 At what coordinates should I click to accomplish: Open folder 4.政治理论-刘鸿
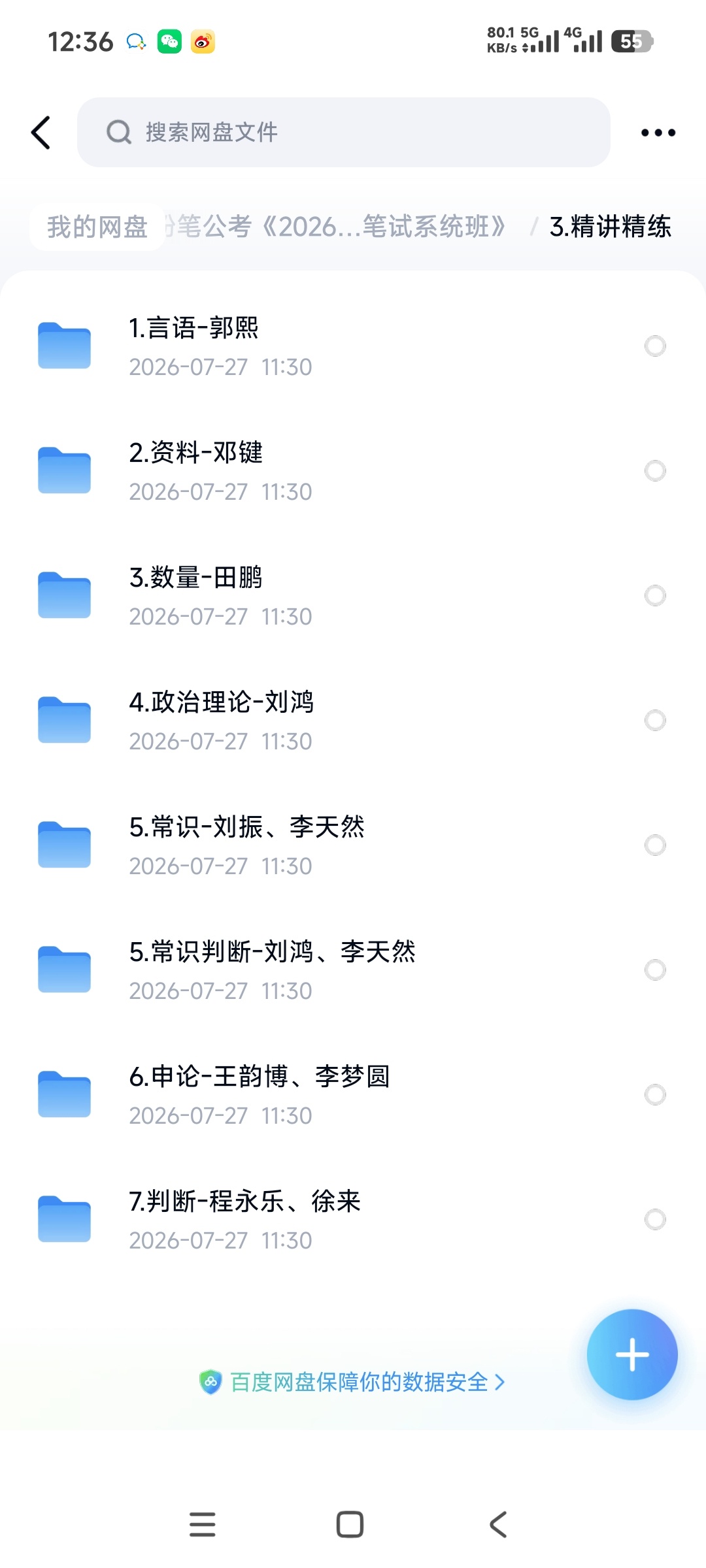(x=353, y=721)
